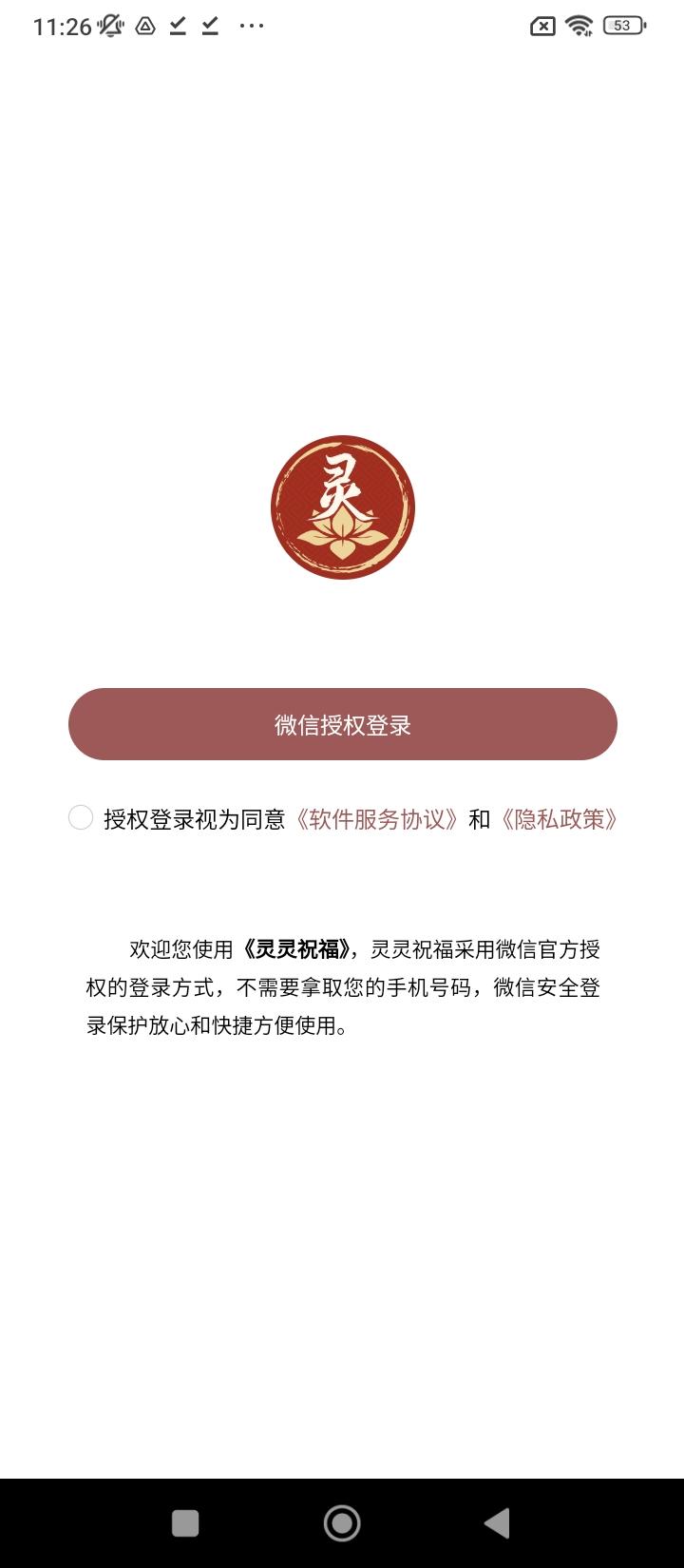This screenshot has height=1568, width=684.
Task: Tap the 微信授权登录 login button
Action: pyautogui.click(x=342, y=724)
